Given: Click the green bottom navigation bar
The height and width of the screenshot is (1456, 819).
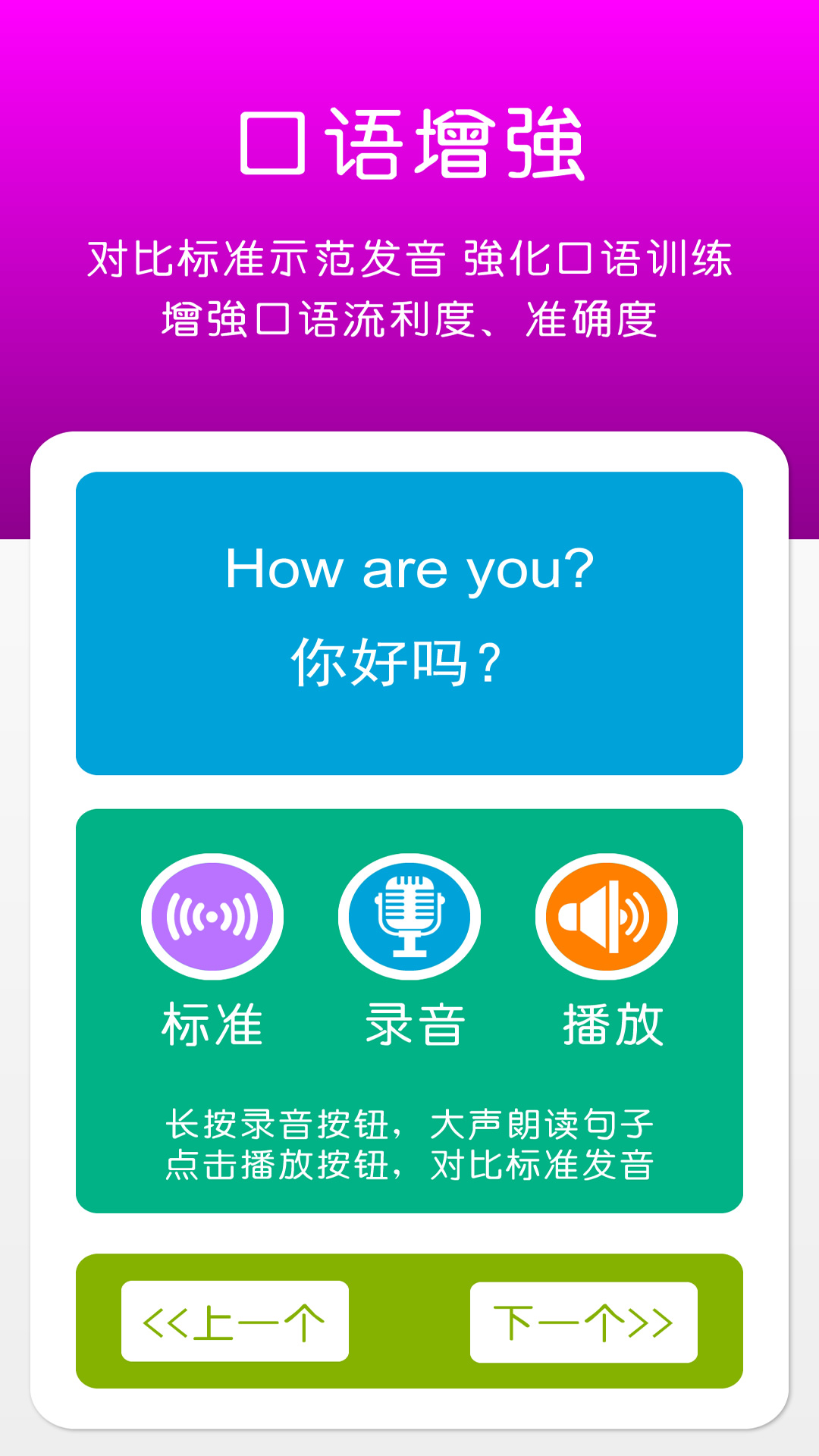Looking at the screenshot, I should click(409, 1319).
